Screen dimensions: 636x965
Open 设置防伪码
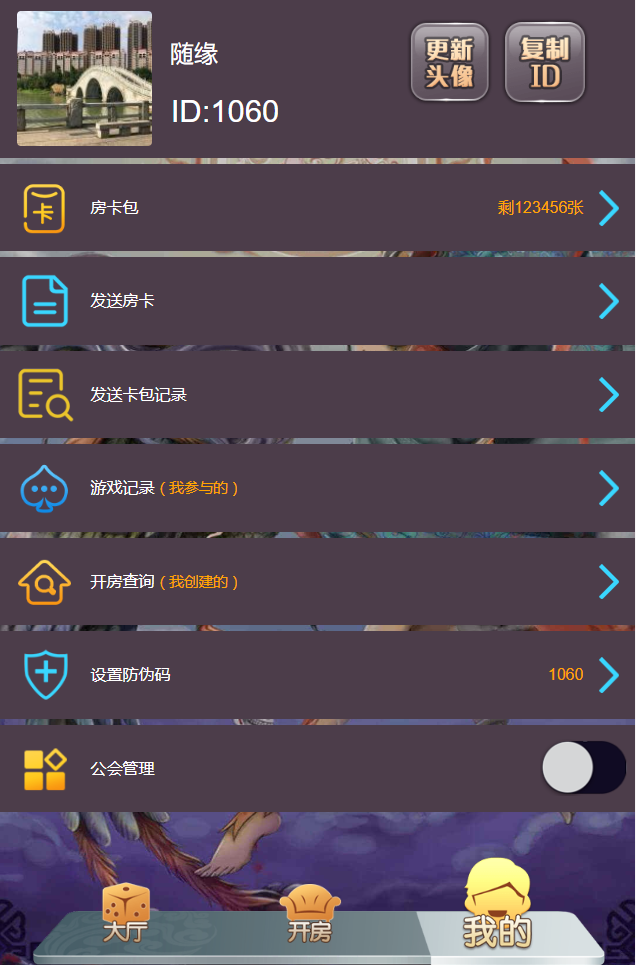[317, 675]
